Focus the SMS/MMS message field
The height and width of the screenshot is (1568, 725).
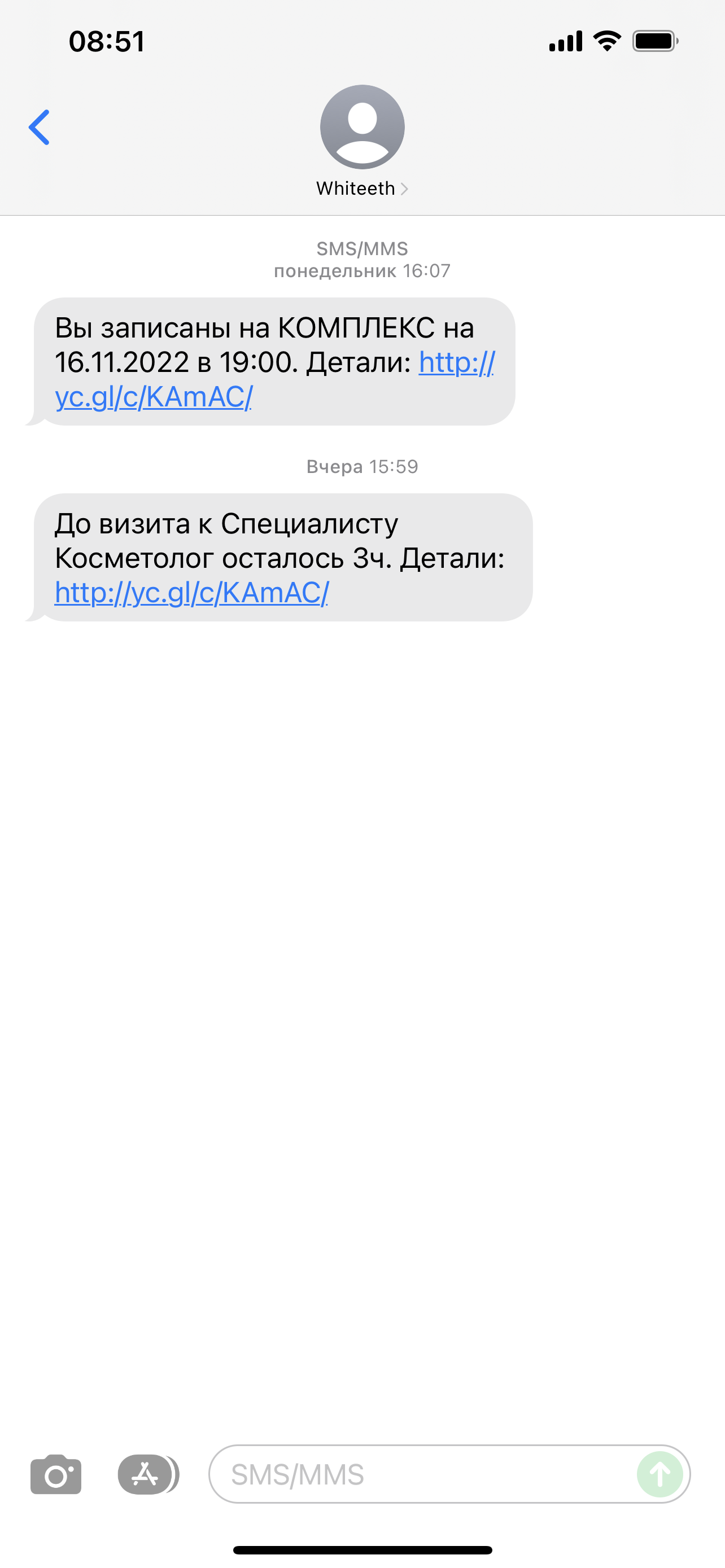click(420, 1474)
